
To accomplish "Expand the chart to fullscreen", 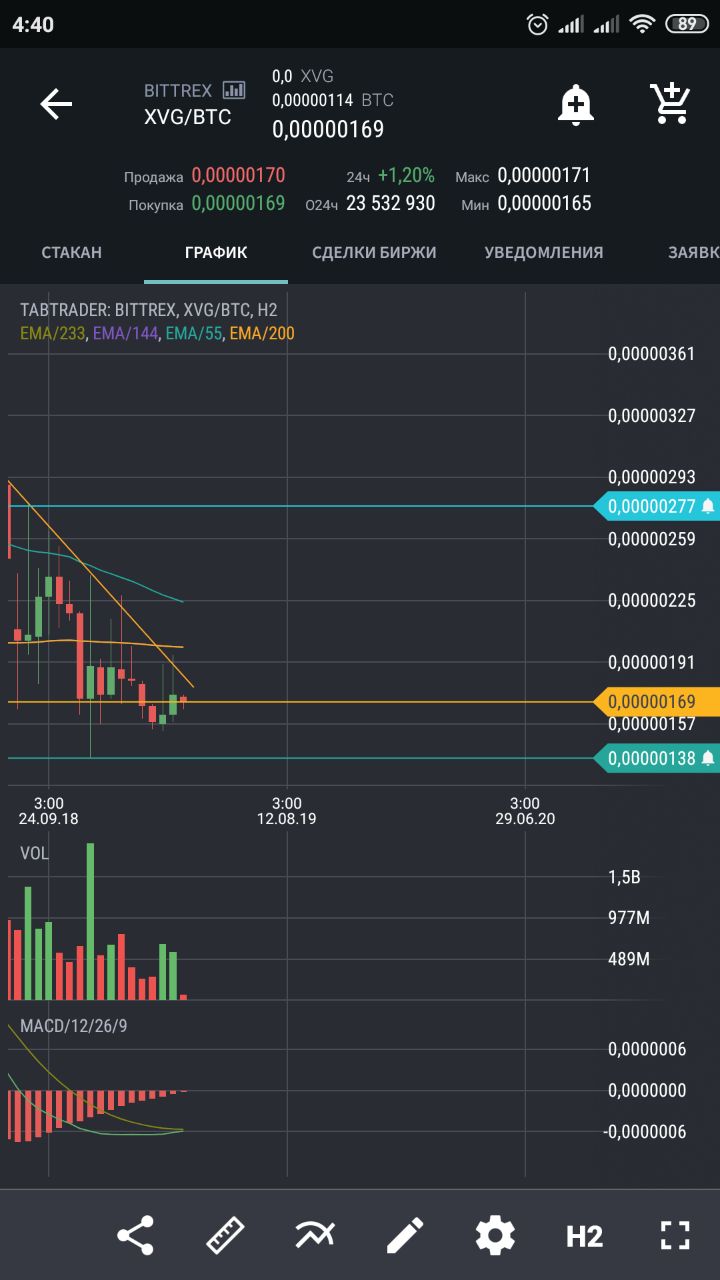I will [x=675, y=1236].
